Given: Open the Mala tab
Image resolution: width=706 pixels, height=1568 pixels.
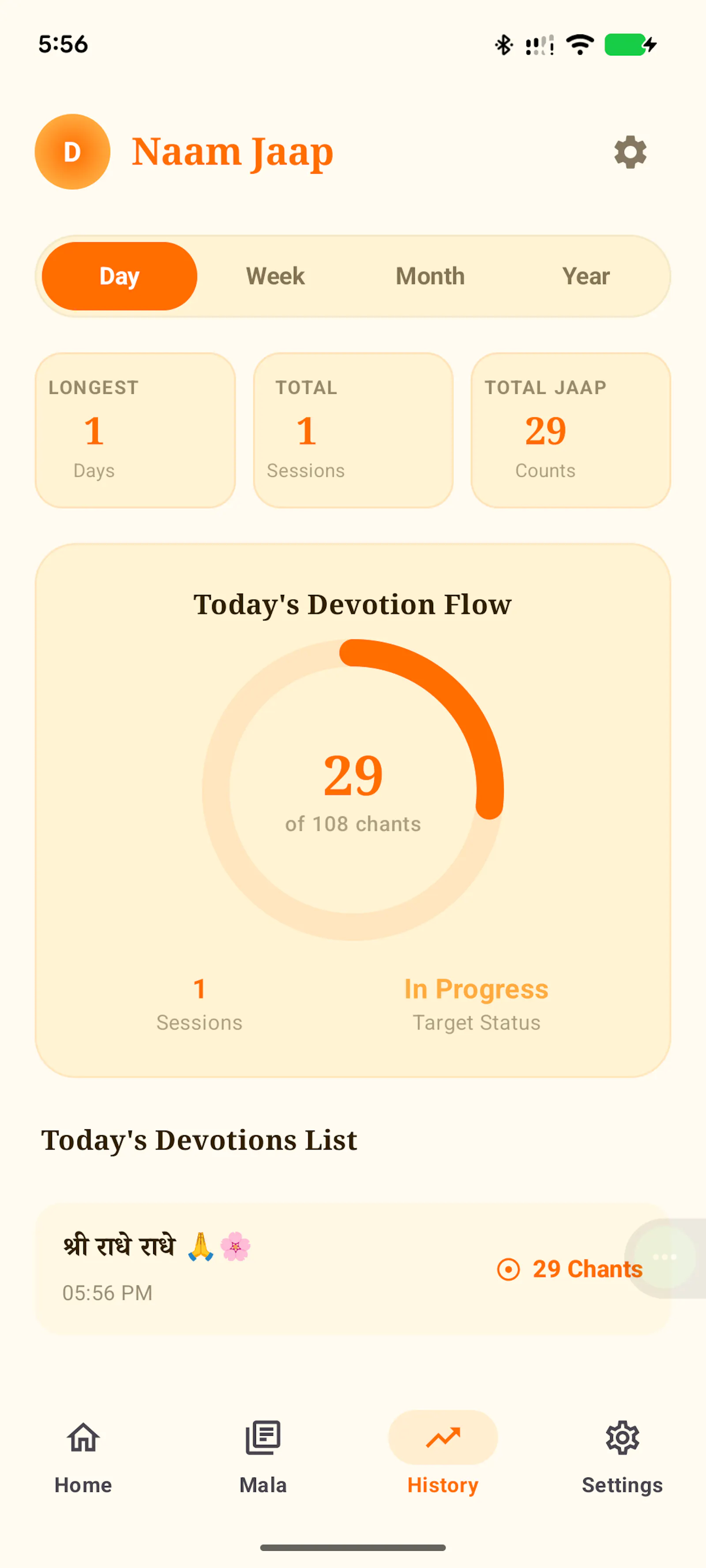Looking at the screenshot, I should pos(263,1457).
